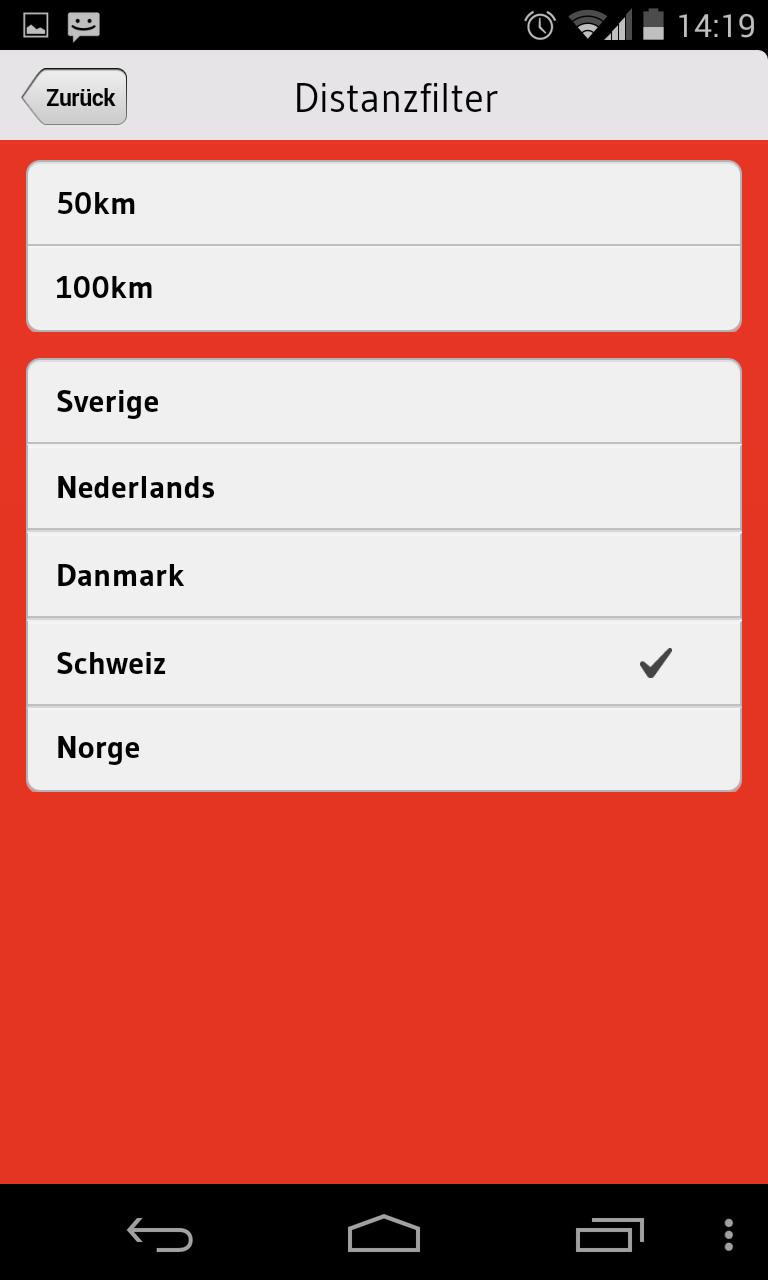Choose the 100km distance option
Viewport: 768px width, 1280px height.
pyautogui.click(x=383, y=288)
